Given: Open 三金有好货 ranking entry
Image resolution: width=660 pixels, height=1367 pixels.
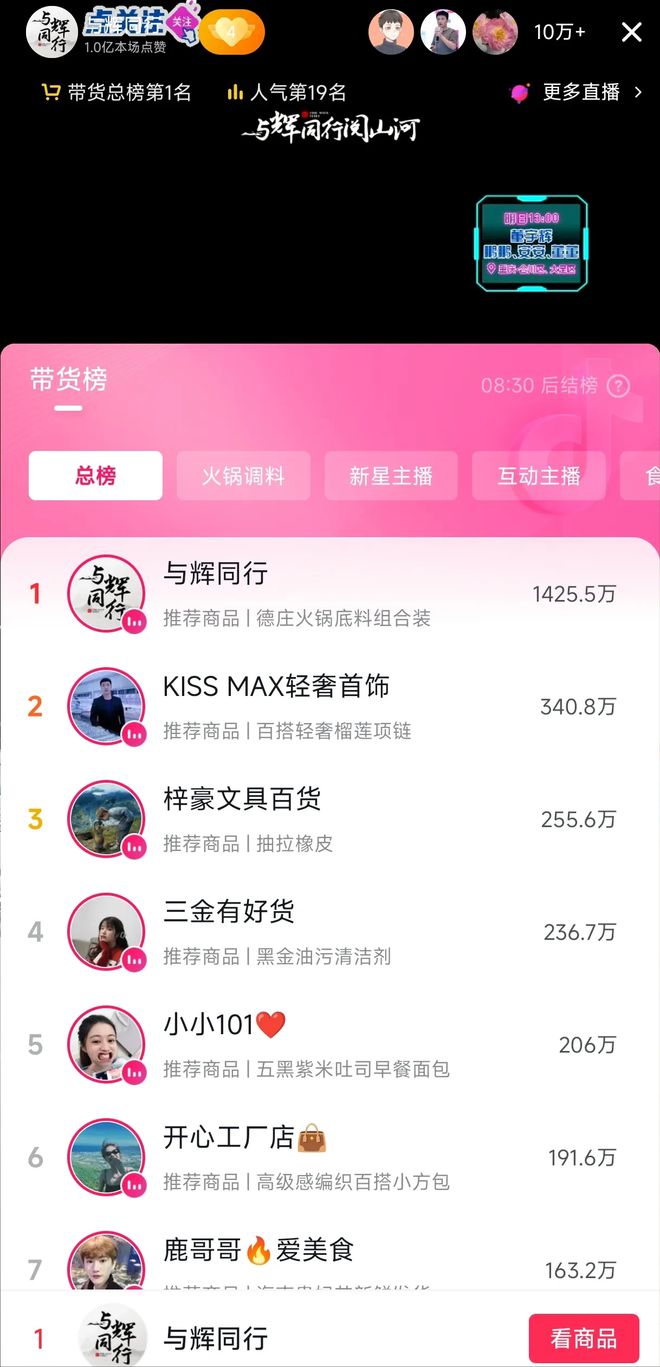Looking at the screenshot, I should coord(330,932).
